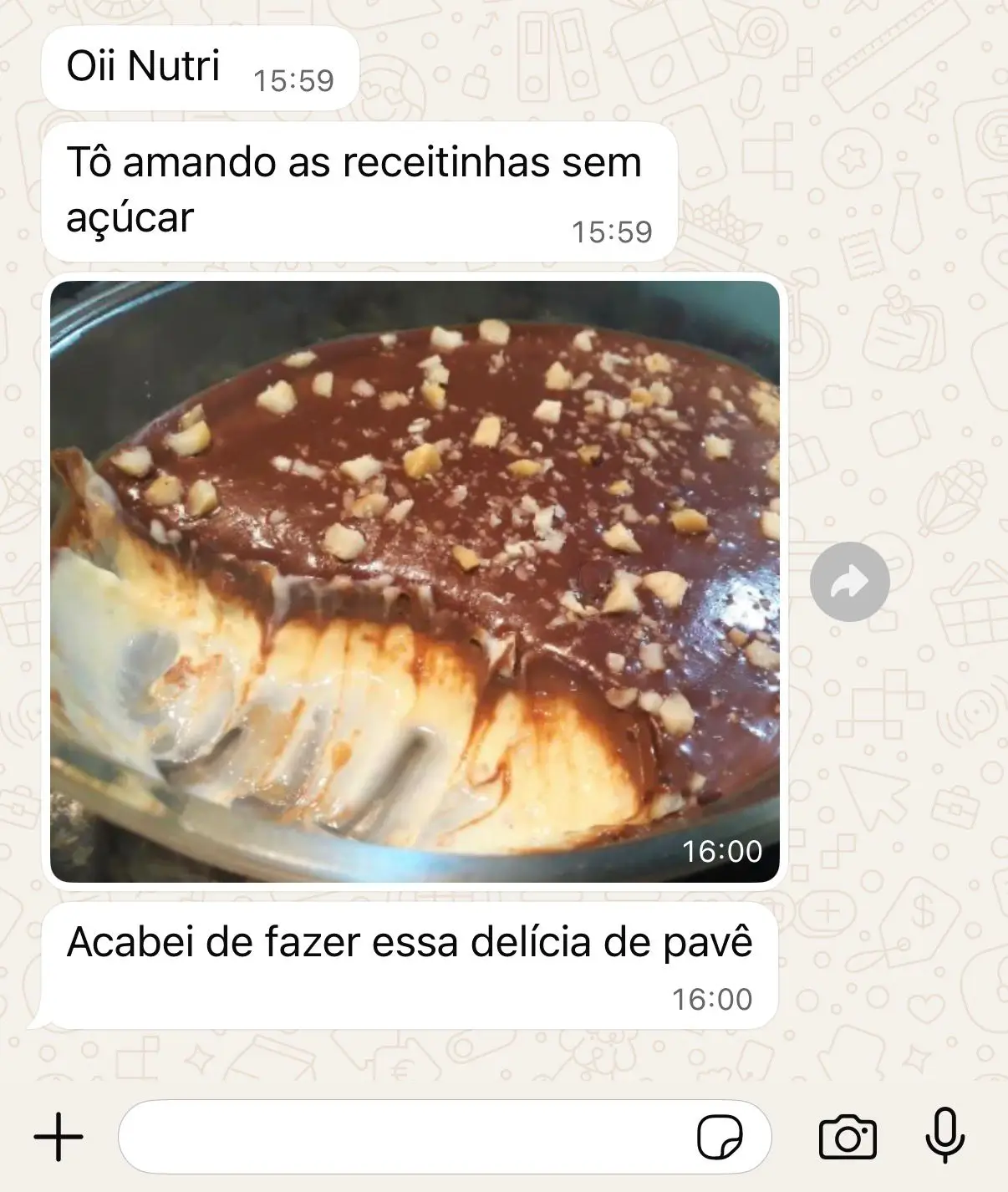Focus the message text field

[401, 1137]
